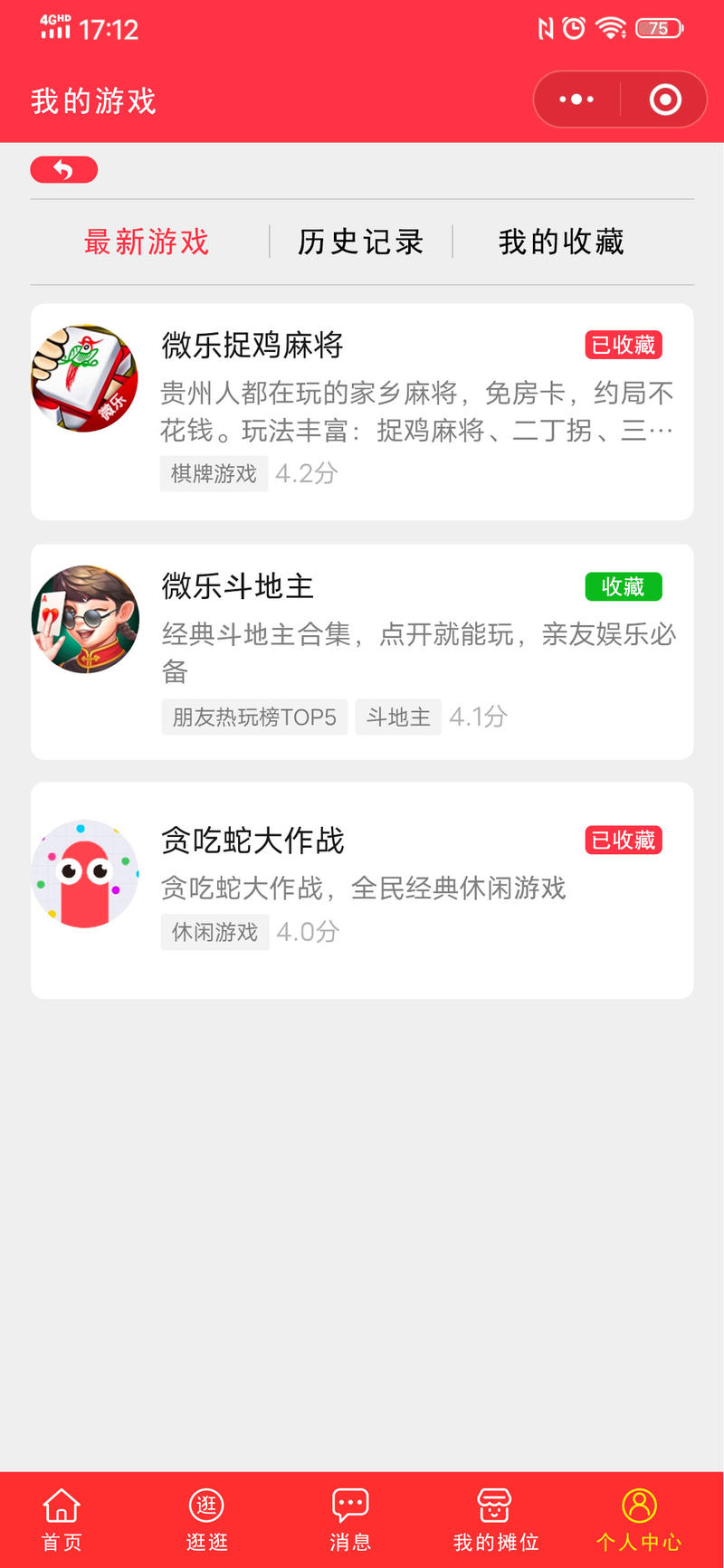Open the 贪吃蛇大作战 game icon
Viewport: 724px width, 1568px height.
pos(84,873)
